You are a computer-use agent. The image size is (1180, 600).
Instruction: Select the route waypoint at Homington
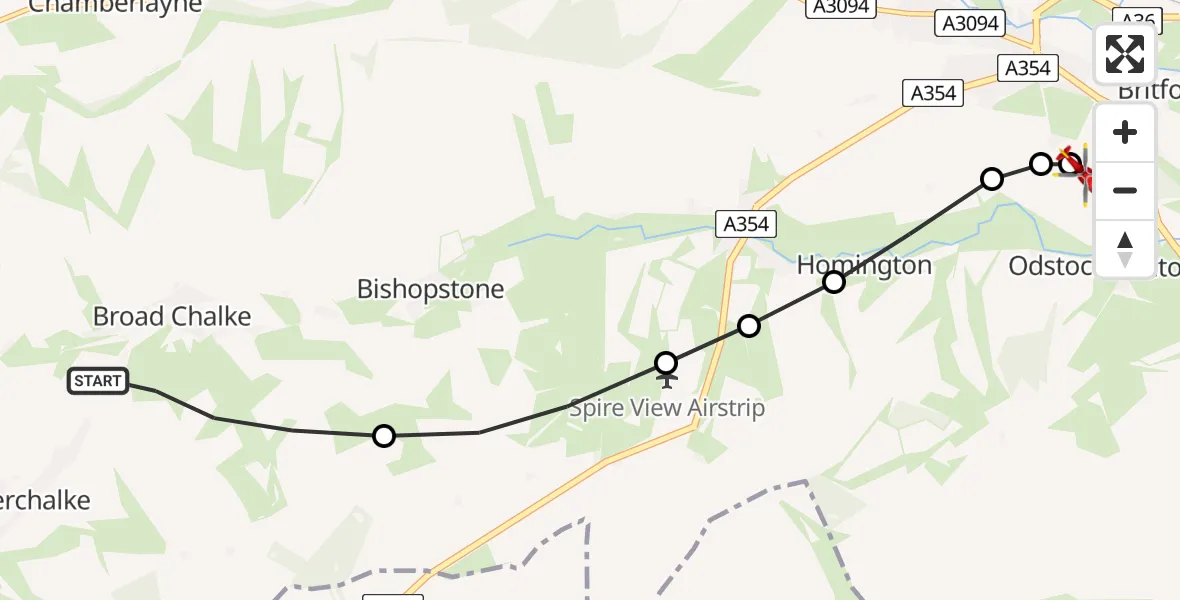833,282
